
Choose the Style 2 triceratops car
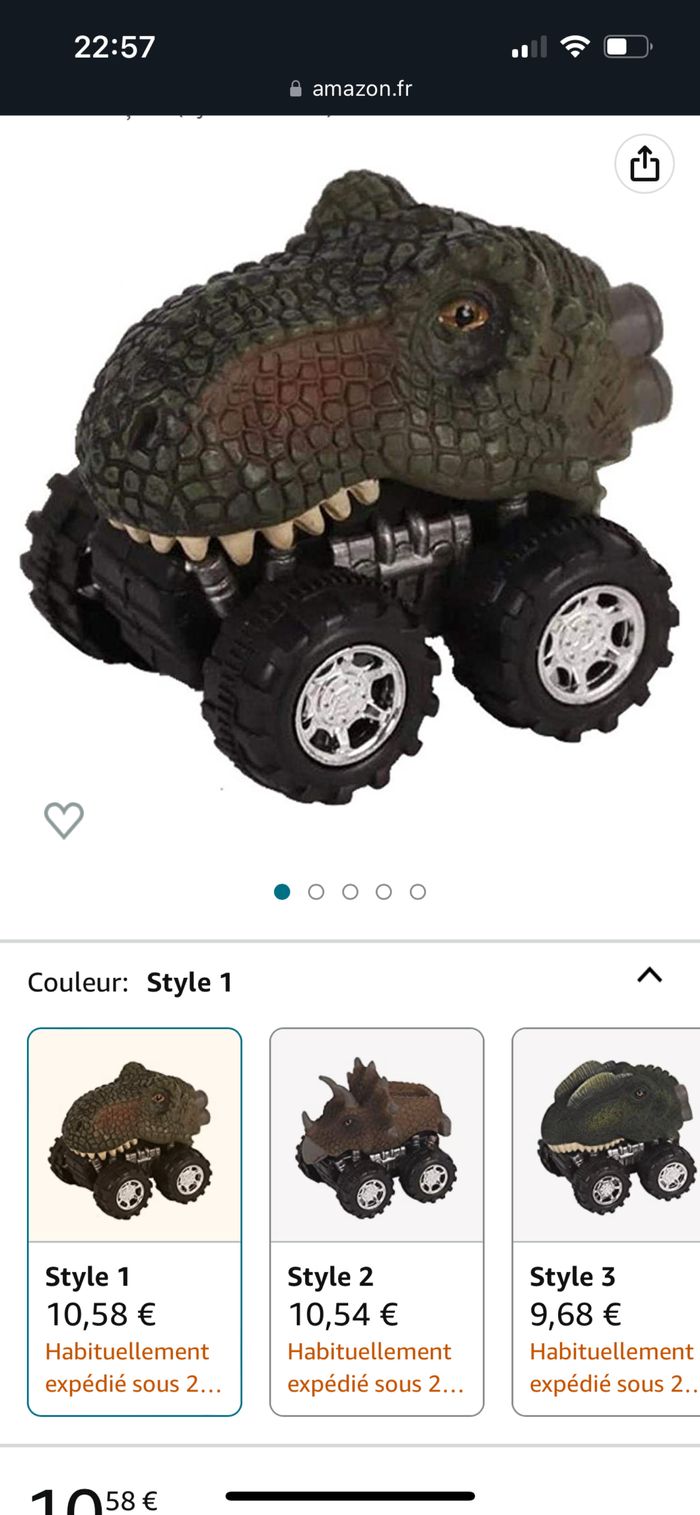point(376,1220)
